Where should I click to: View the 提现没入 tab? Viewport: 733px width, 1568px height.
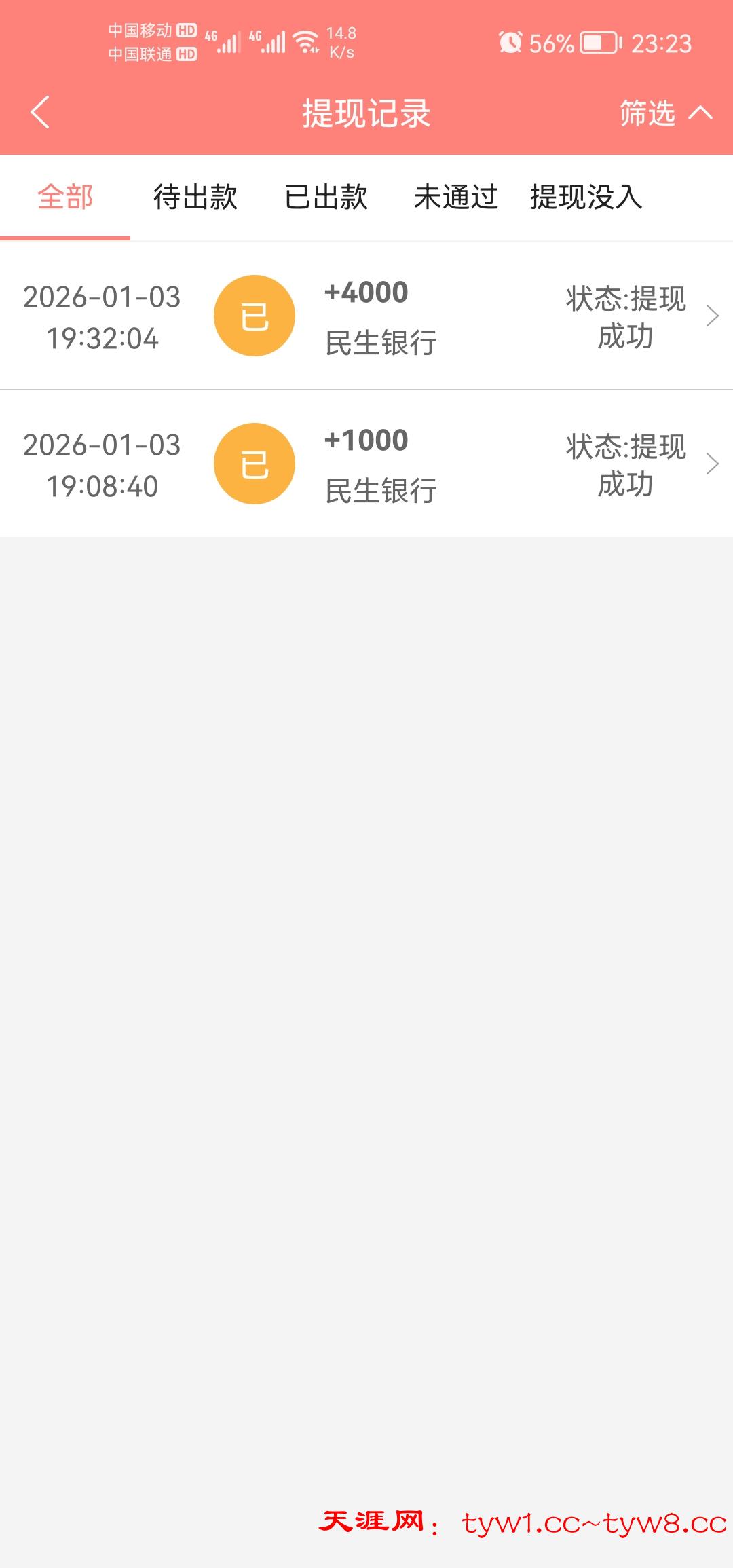(586, 198)
